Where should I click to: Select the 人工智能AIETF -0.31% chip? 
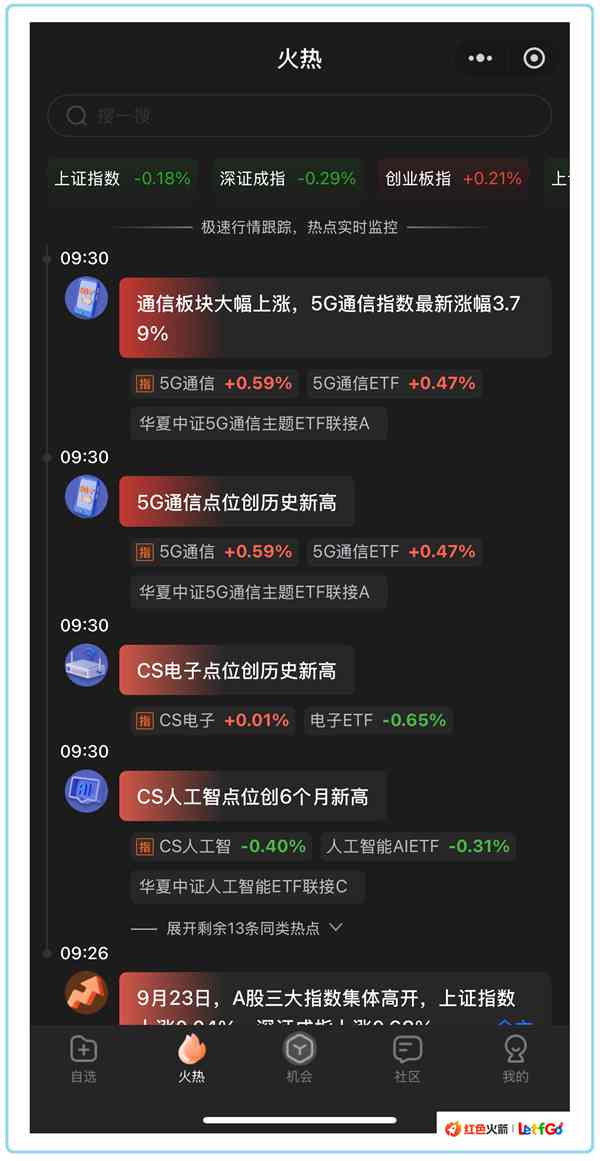coord(418,846)
